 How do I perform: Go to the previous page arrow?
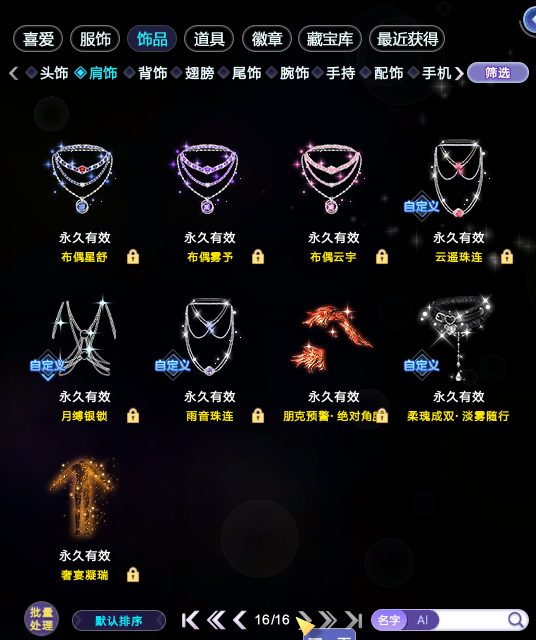(240, 620)
